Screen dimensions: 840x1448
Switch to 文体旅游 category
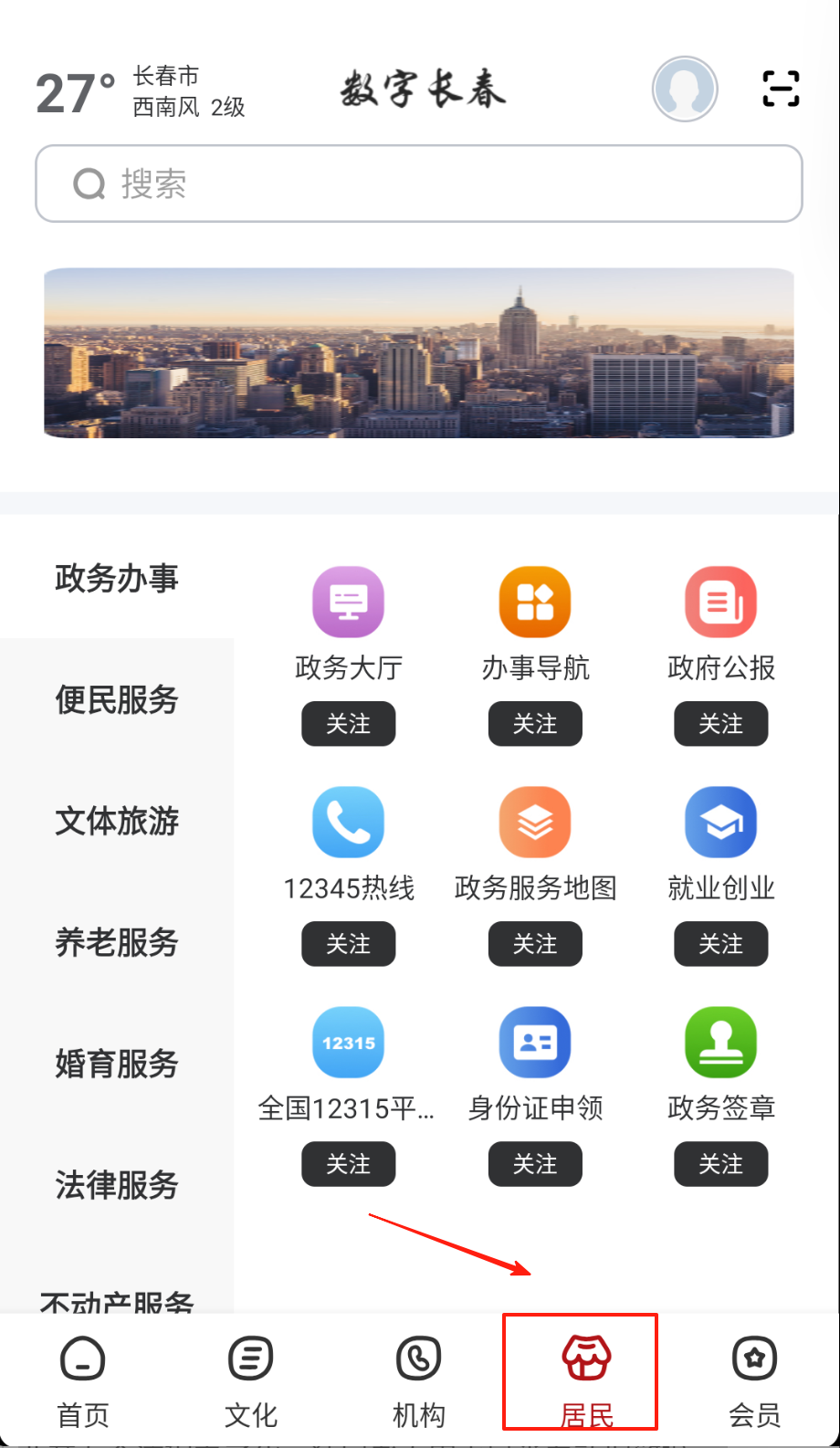117,821
